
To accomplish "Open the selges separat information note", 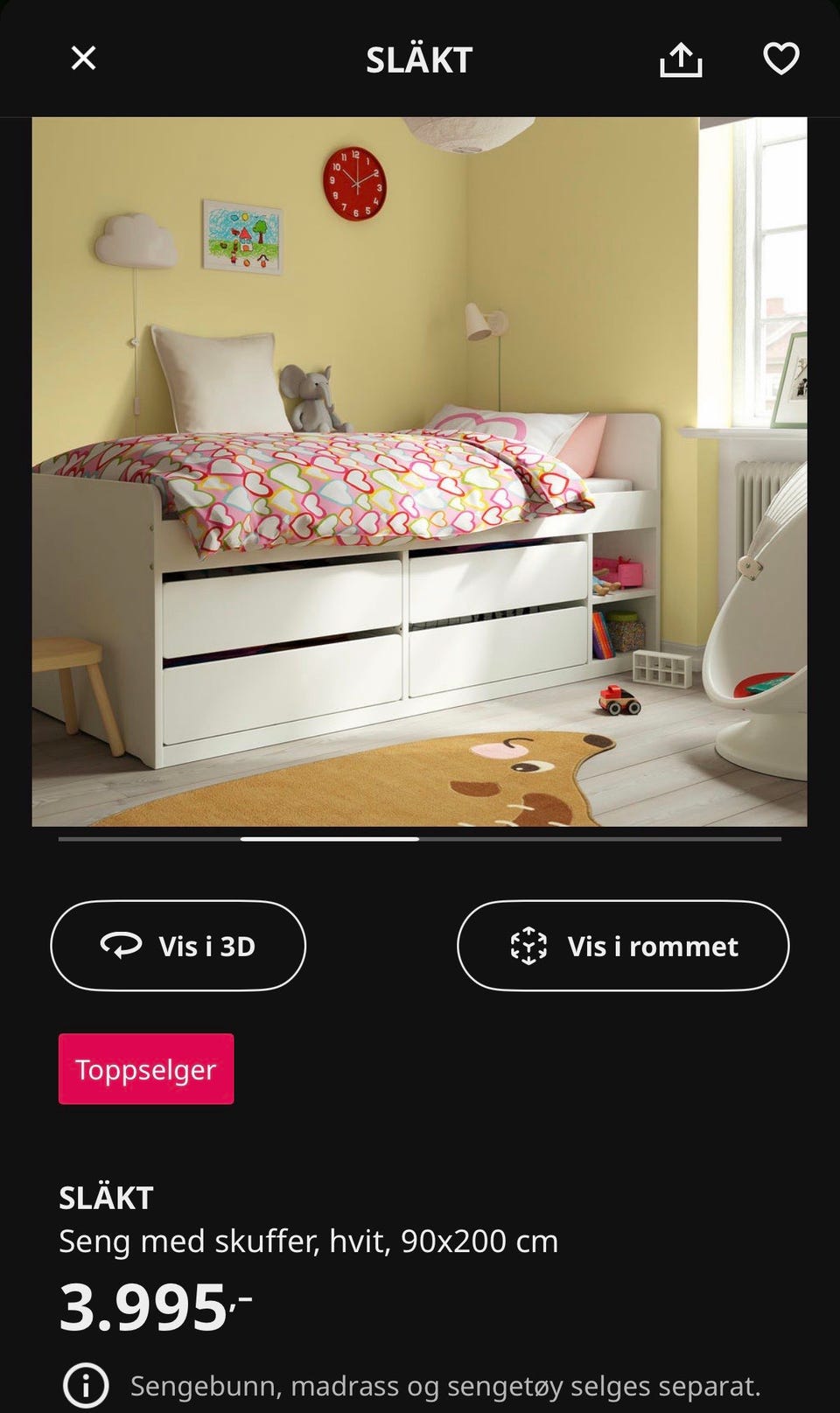I will coord(446,1385).
